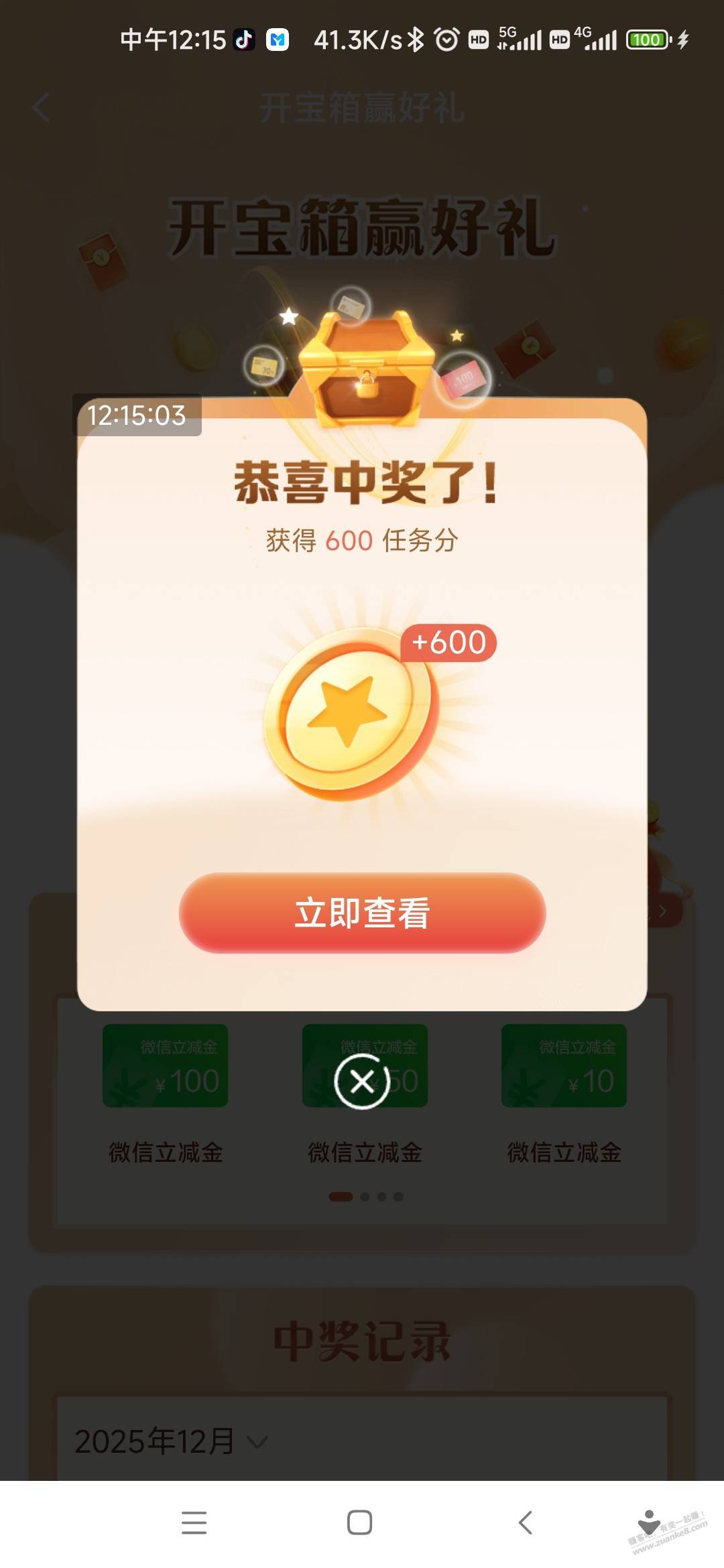Open the recent apps menu

tap(194, 1522)
